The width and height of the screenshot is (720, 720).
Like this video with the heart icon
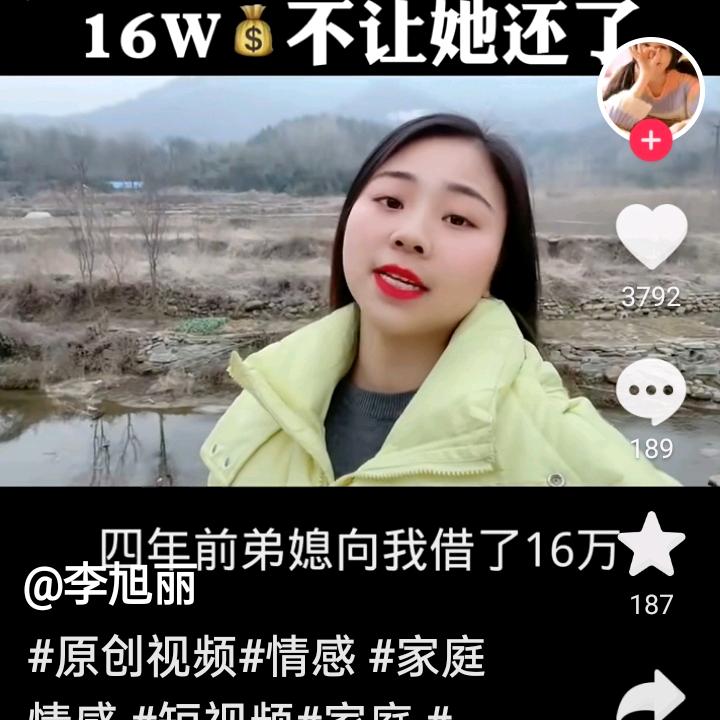651,238
